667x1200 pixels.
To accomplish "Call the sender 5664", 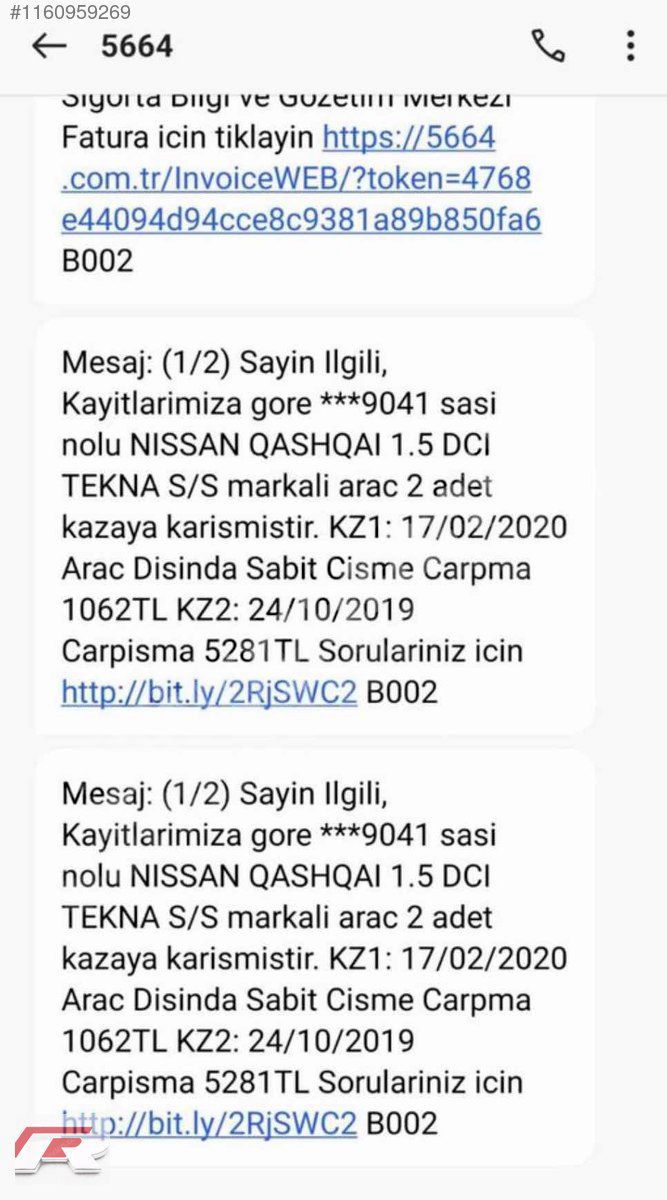I will (548, 46).
